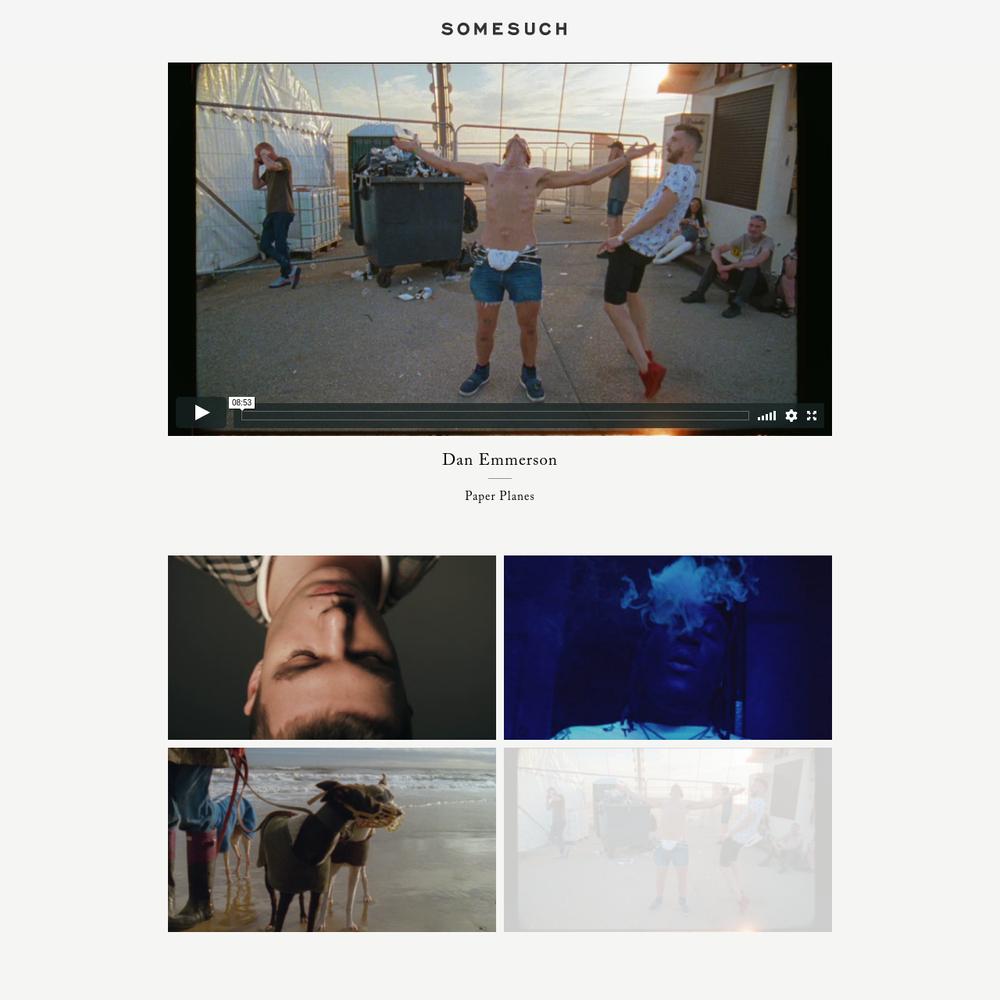
Task: Open Dan Emmerson director page
Action: coord(499,460)
